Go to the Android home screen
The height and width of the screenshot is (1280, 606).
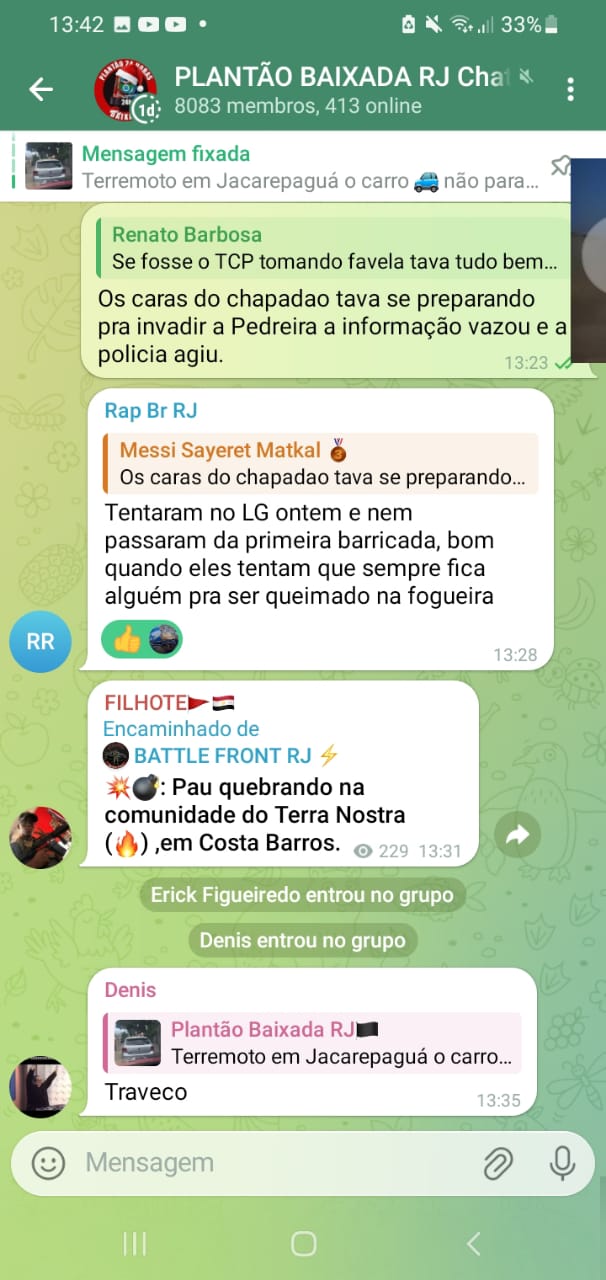coord(303,1243)
